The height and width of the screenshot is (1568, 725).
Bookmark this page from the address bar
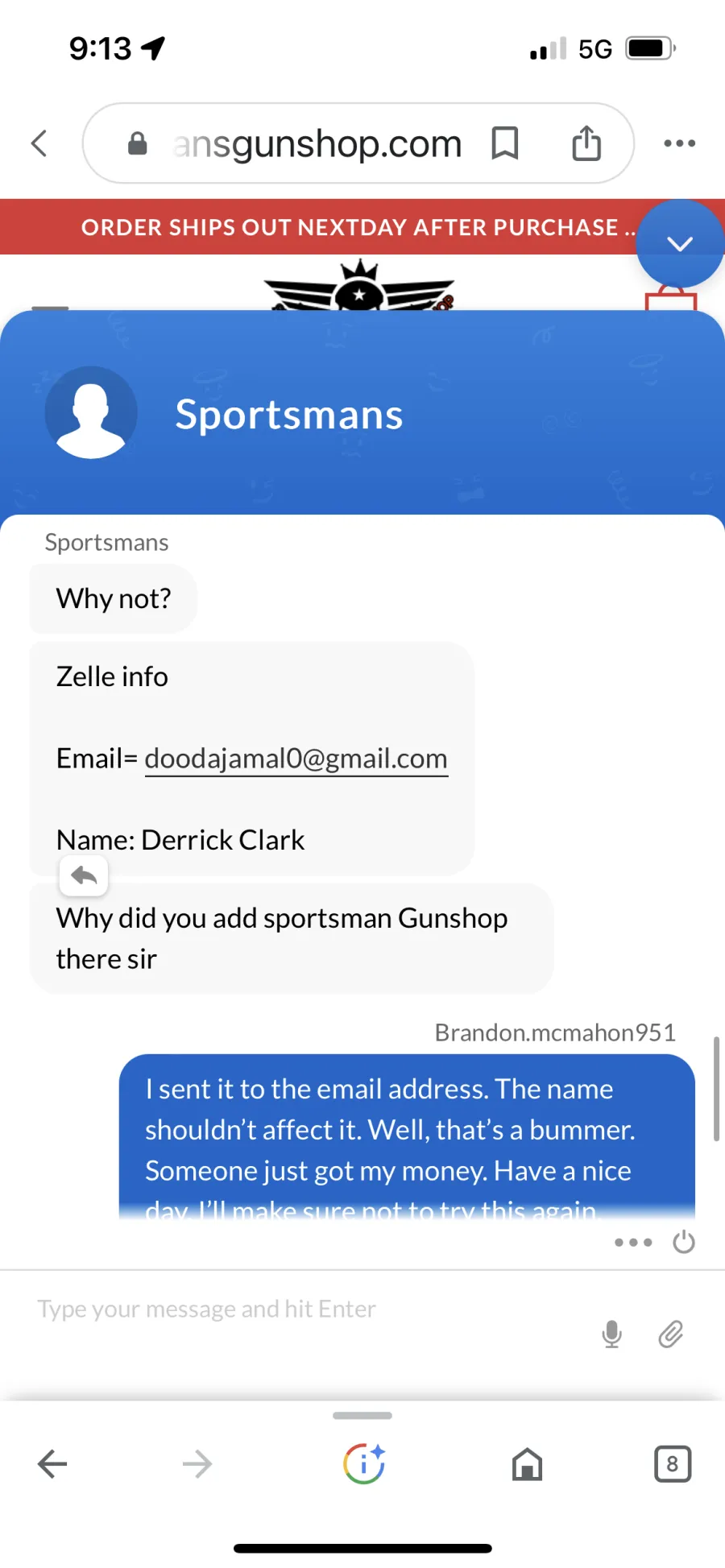click(505, 143)
